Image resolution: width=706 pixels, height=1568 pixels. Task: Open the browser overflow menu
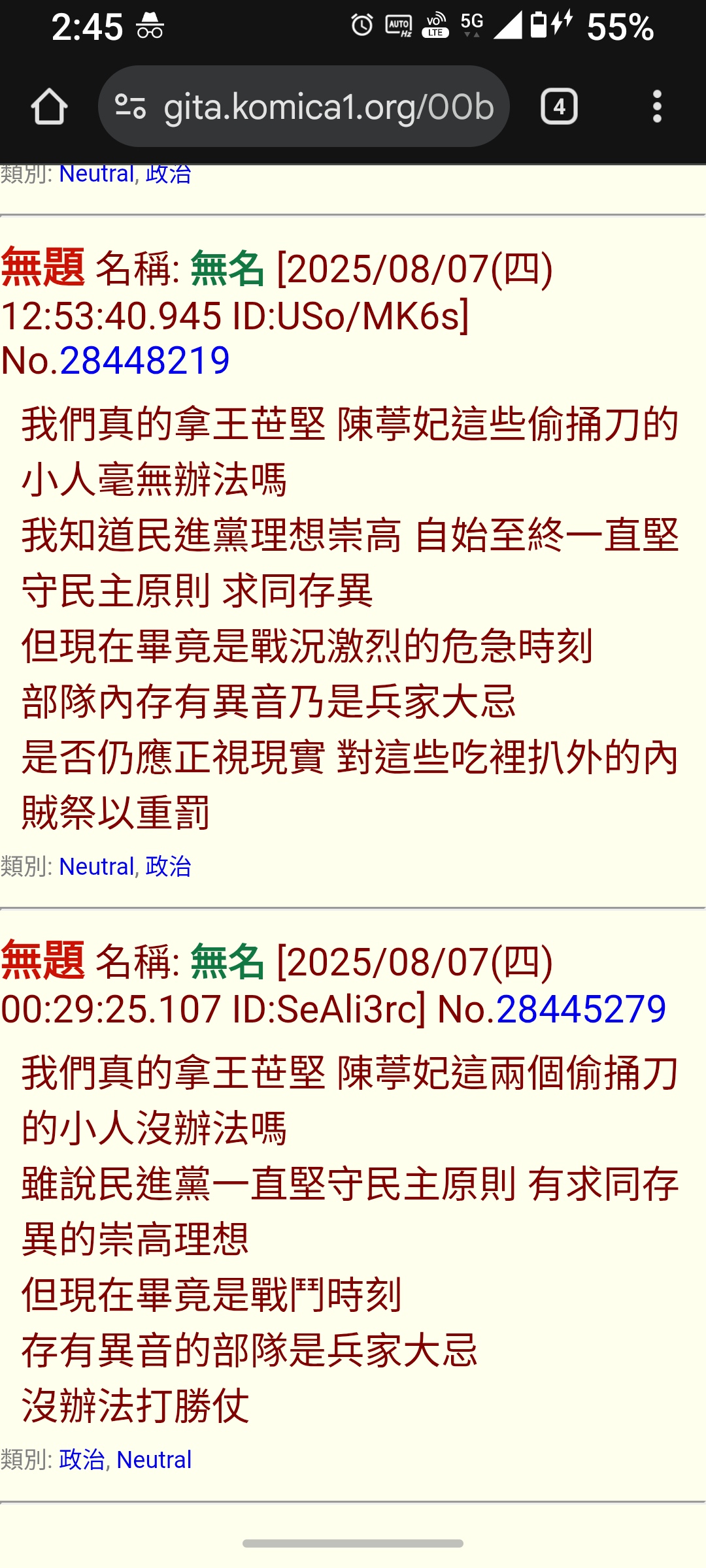point(657,106)
